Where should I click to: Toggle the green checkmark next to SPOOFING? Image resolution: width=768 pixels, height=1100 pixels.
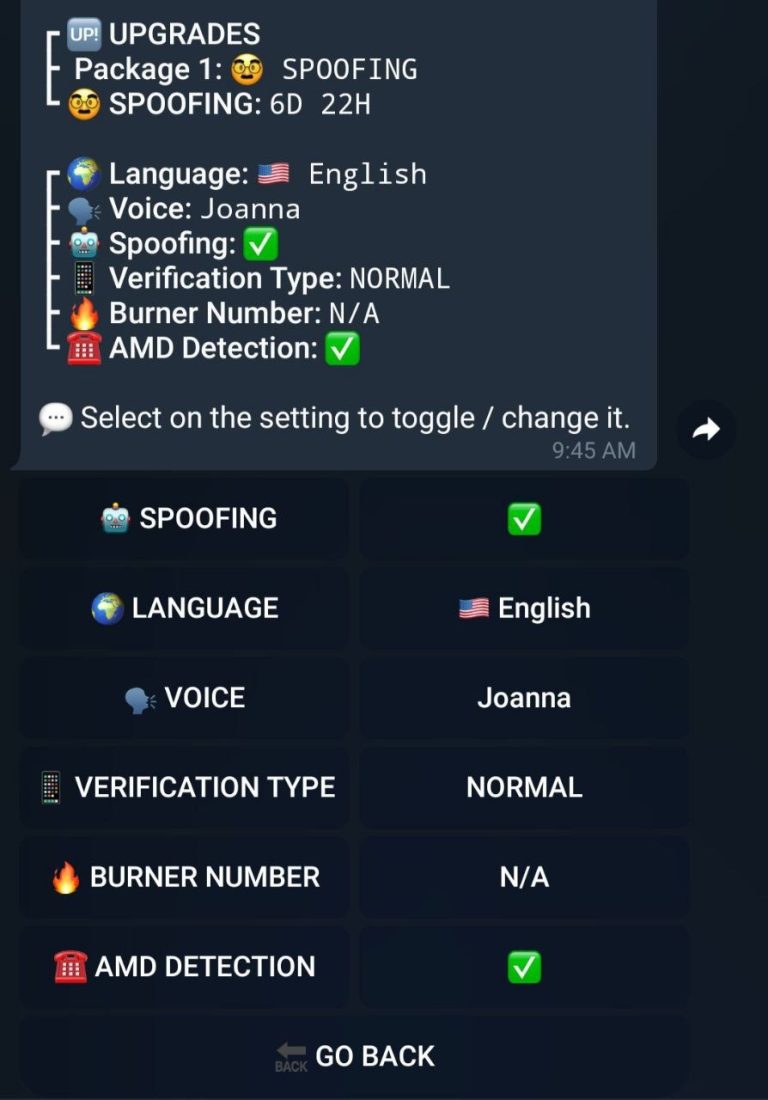524,518
